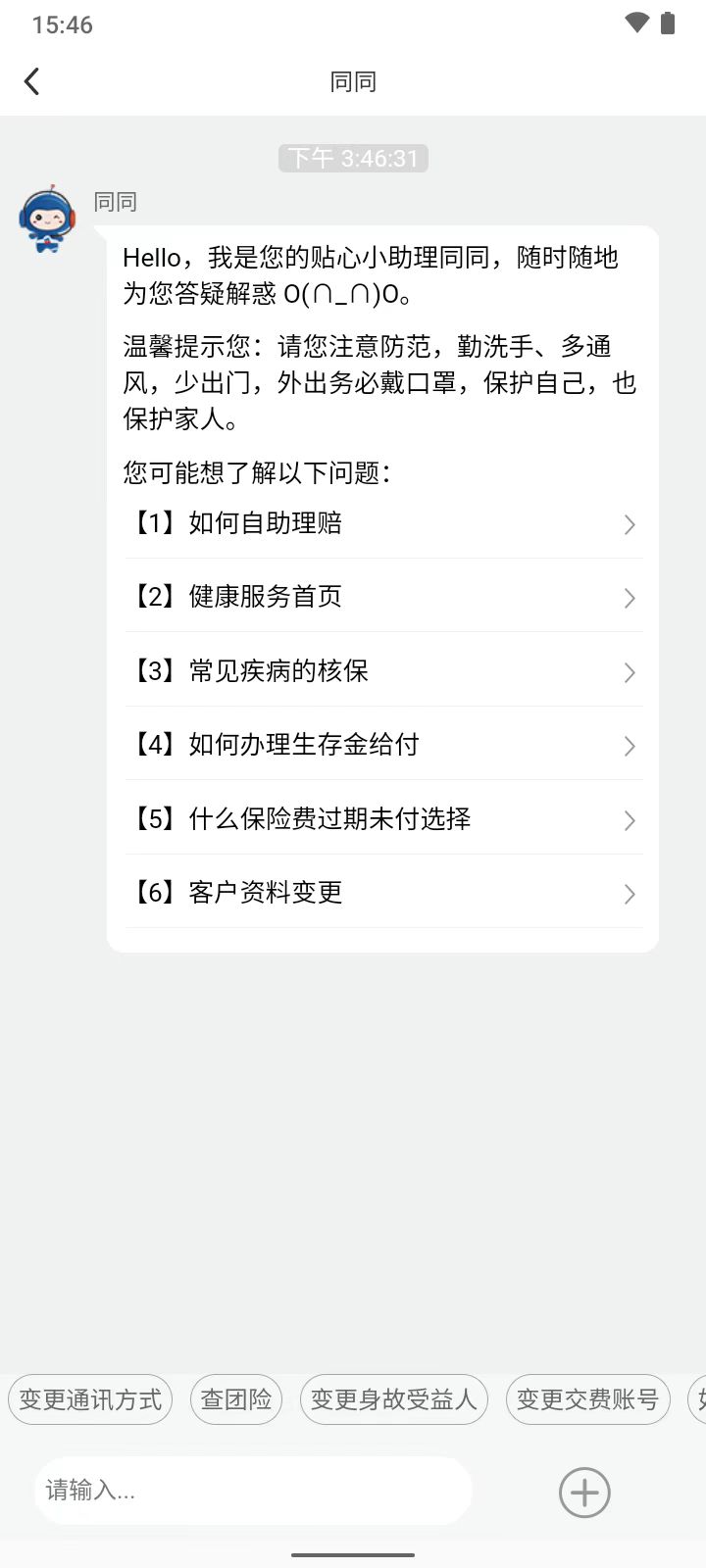
Task: Tap the 请输入 message input box
Action: [253, 1491]
